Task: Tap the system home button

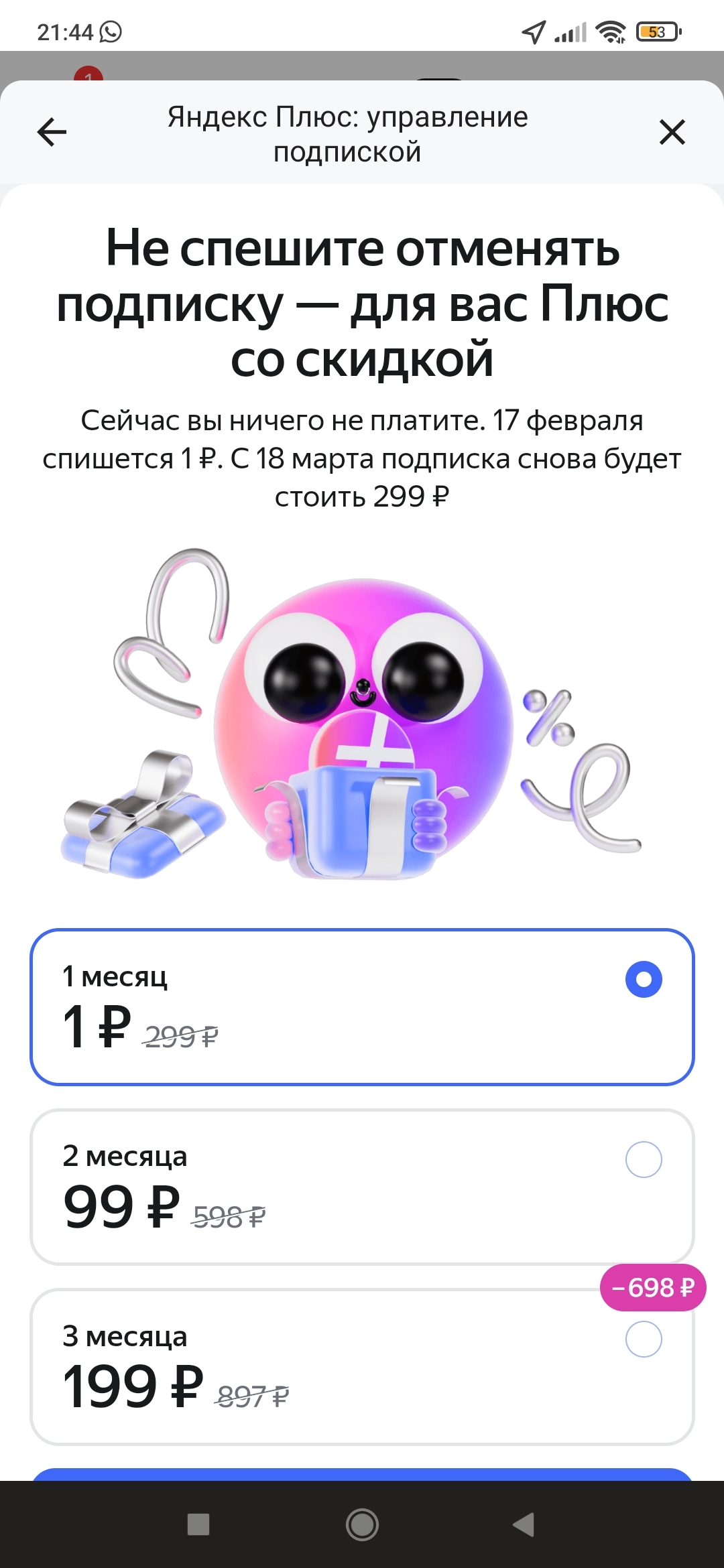Action: 362,1525
